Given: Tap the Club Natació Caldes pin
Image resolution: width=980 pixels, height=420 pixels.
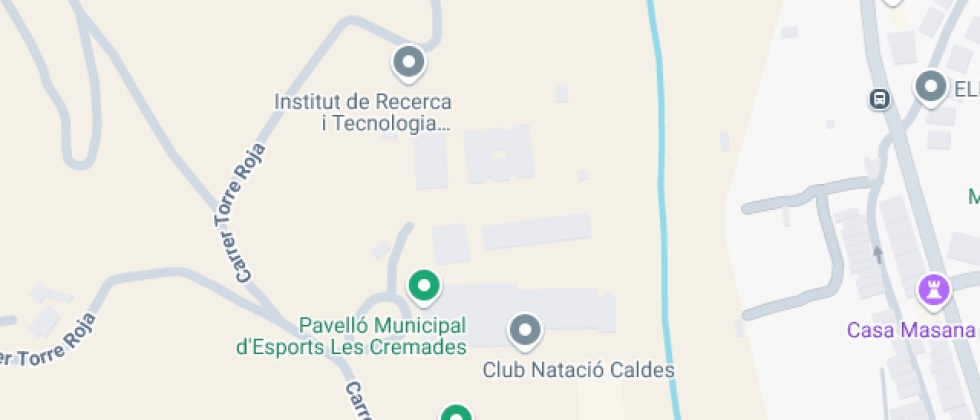Looking at the screenshot, I should click(x=525, y=329).
